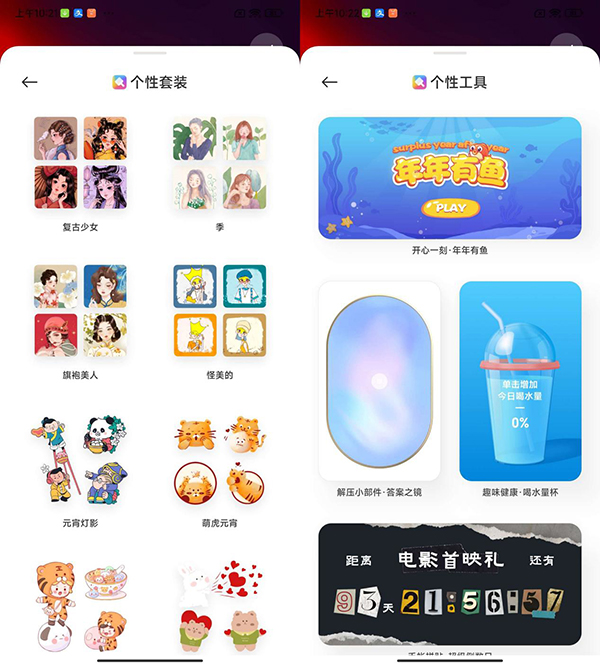Open the 年年有鱼 game banner
Screen dimensions: 600x667
449,178
